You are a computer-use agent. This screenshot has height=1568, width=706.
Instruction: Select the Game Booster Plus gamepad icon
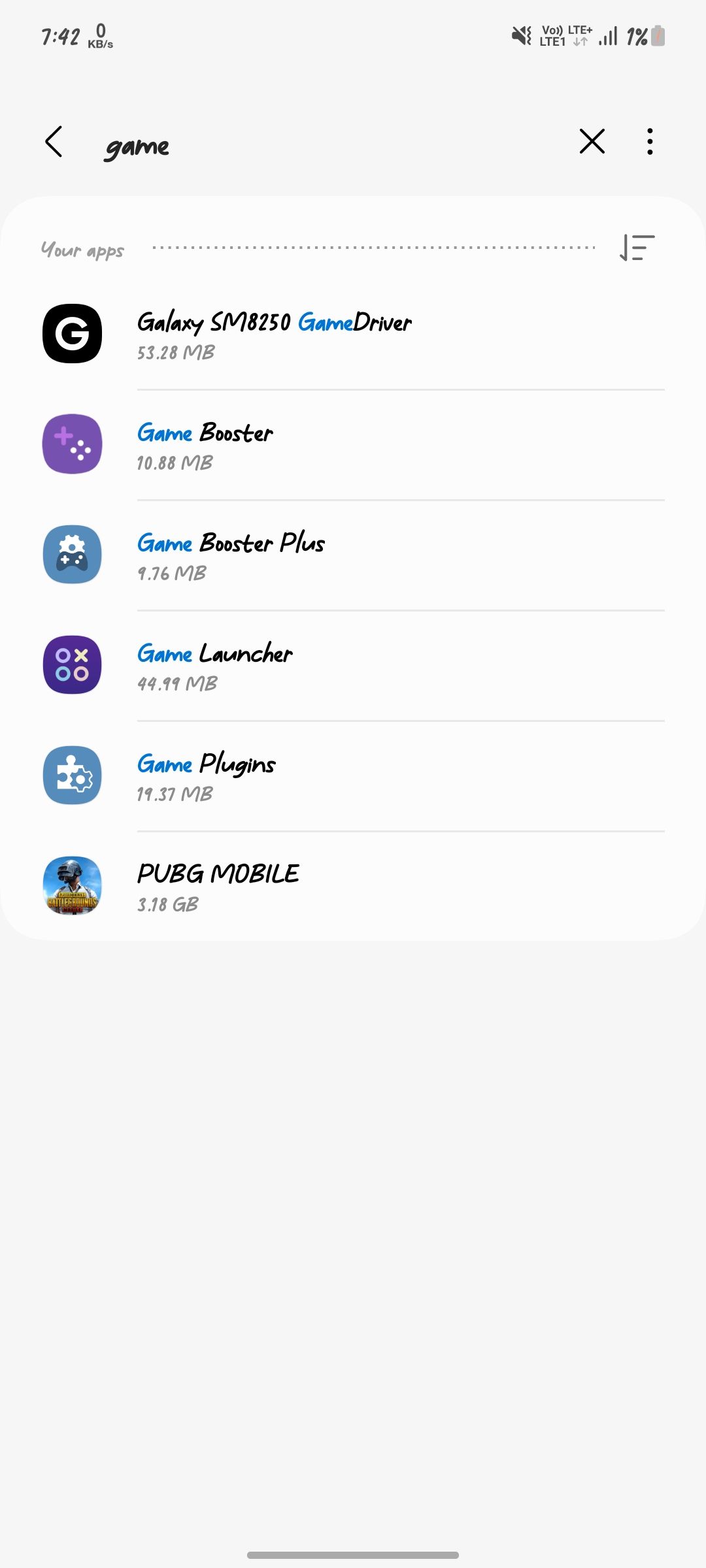[x=72, y=553]
